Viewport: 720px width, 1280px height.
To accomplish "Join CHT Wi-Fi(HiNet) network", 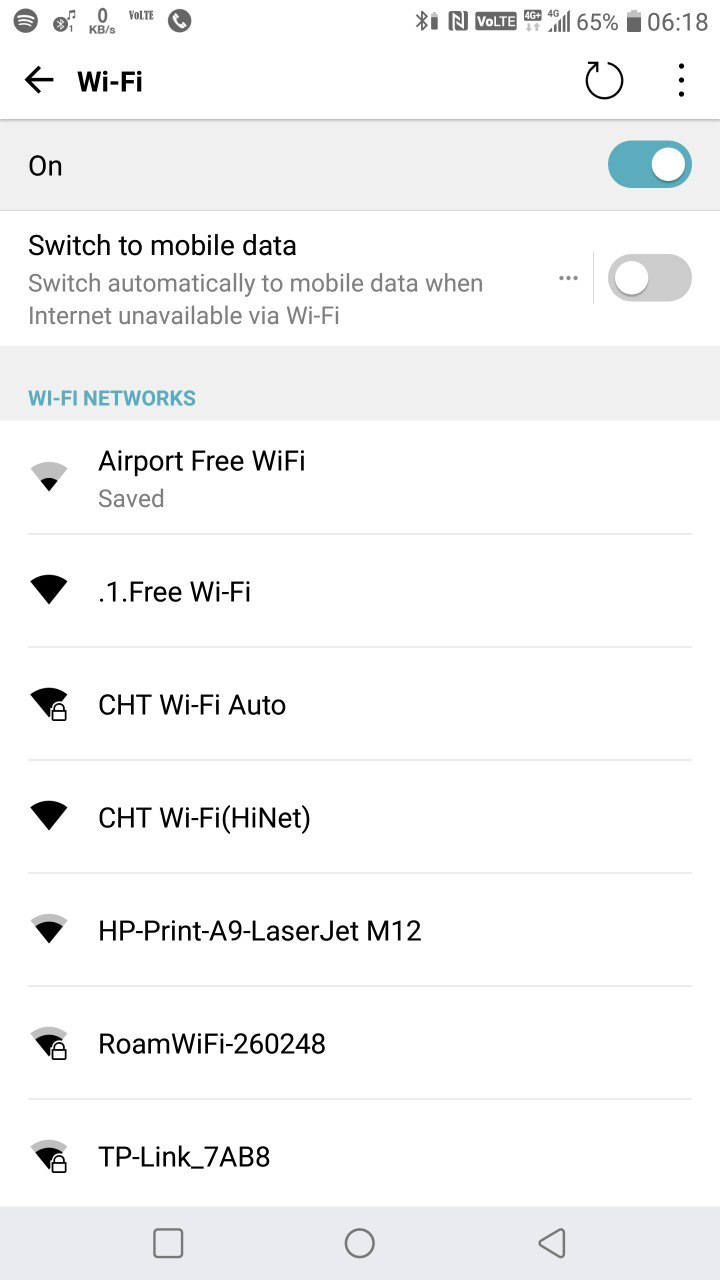I will tap(204, 817).
